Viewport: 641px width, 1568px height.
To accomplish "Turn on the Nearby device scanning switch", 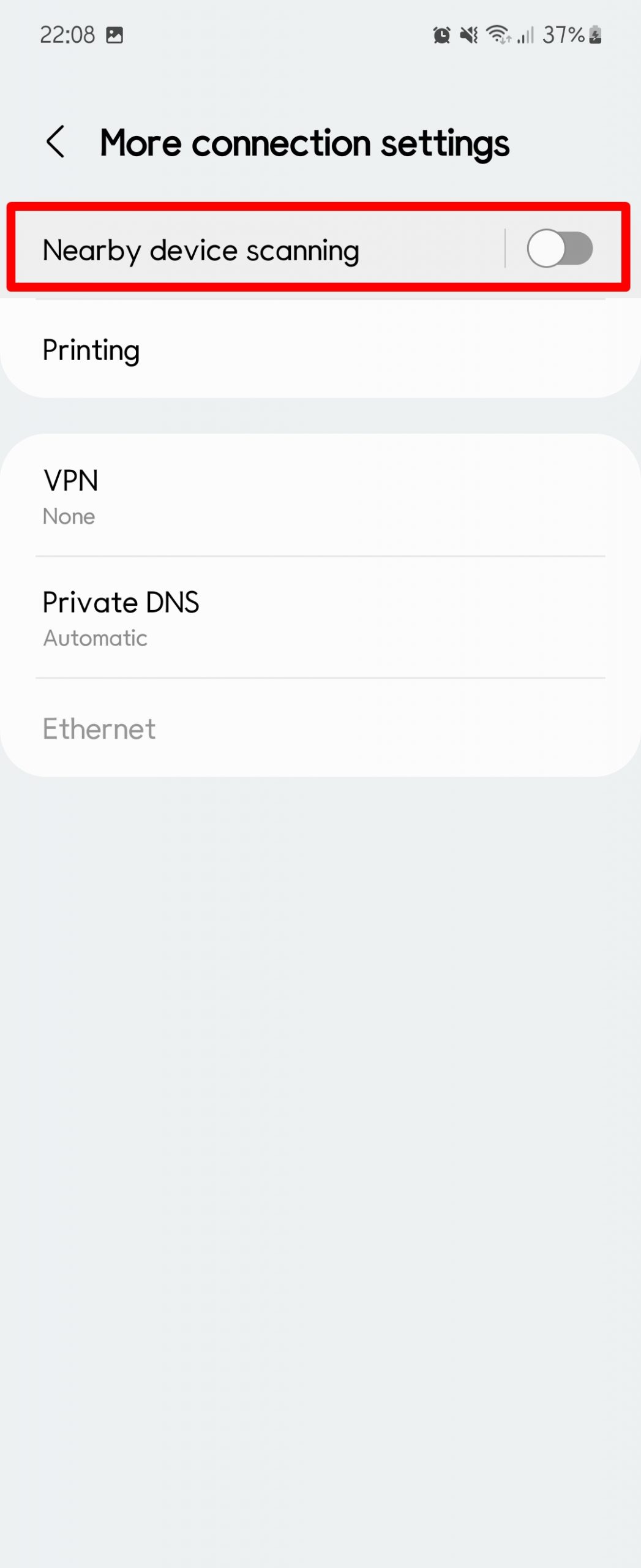I will coord(559,249).
